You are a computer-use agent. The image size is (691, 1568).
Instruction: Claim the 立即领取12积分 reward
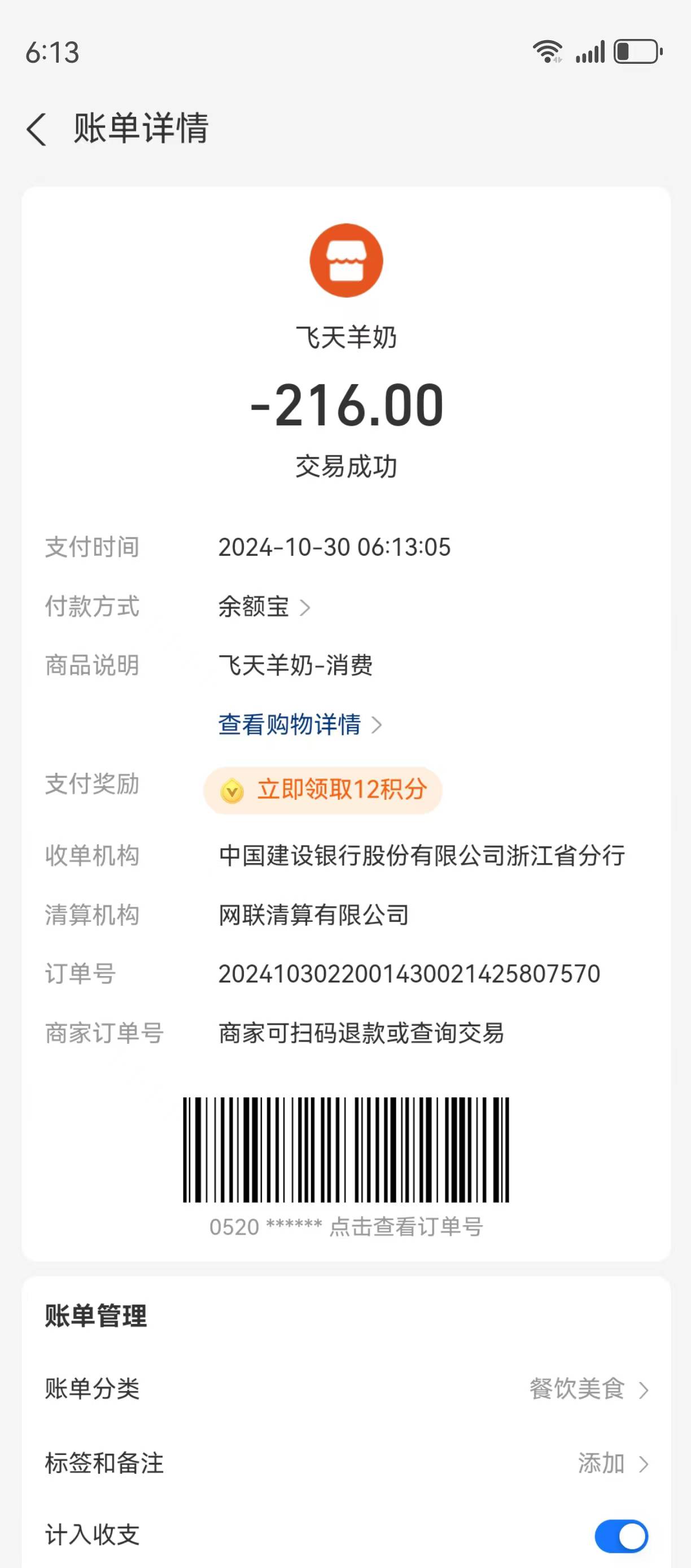[323, 790]
